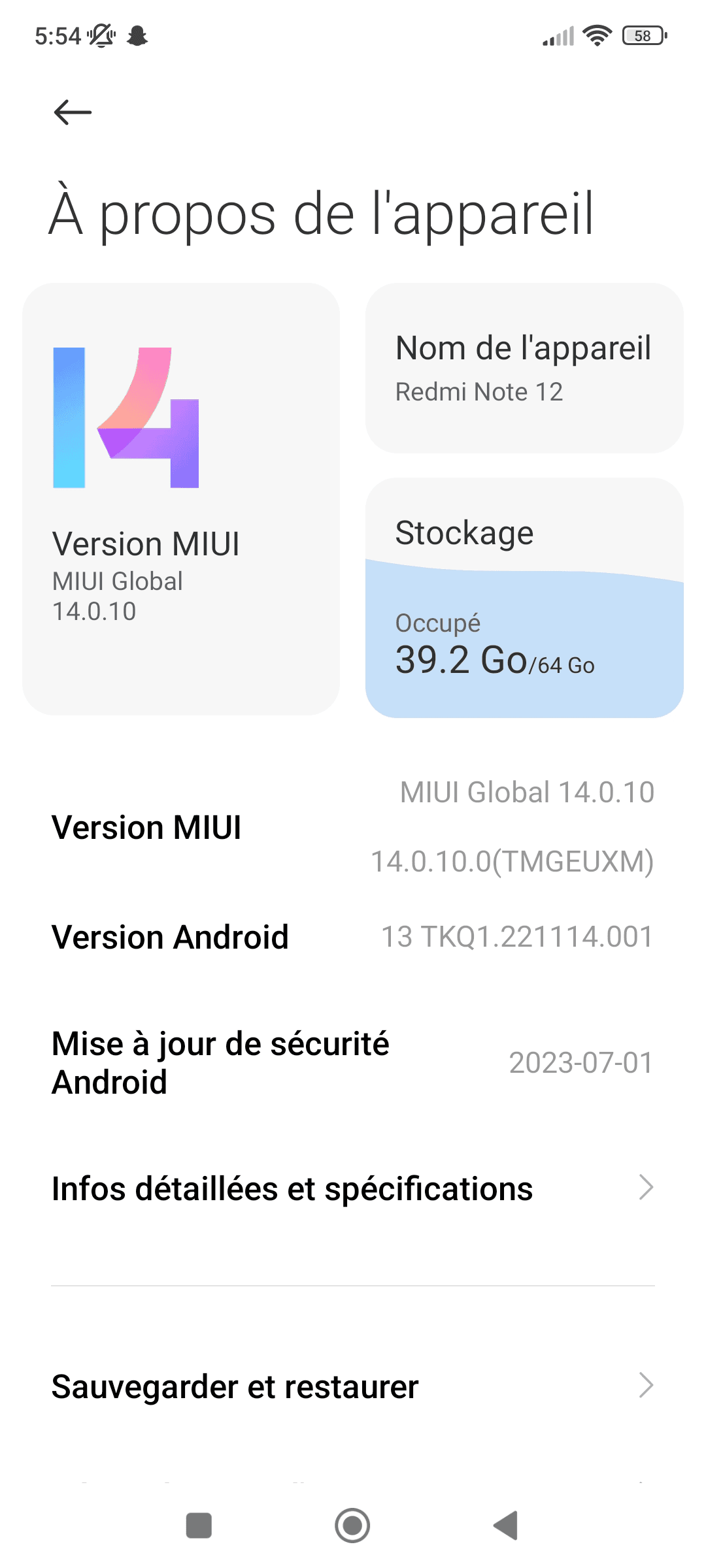Go back using the top arrow

click(73, 112)
